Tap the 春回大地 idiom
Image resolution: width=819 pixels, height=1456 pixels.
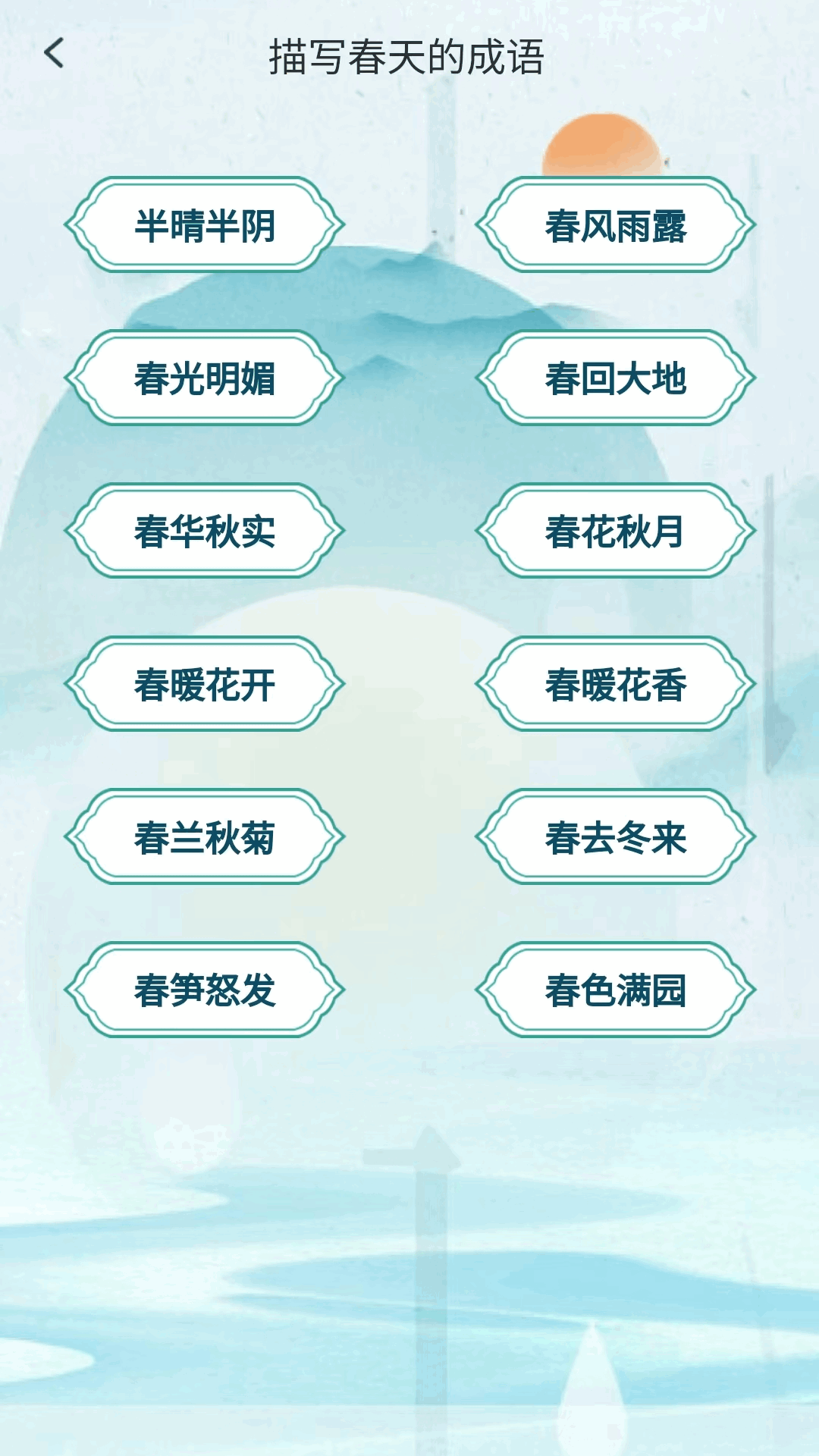point(615,378)
